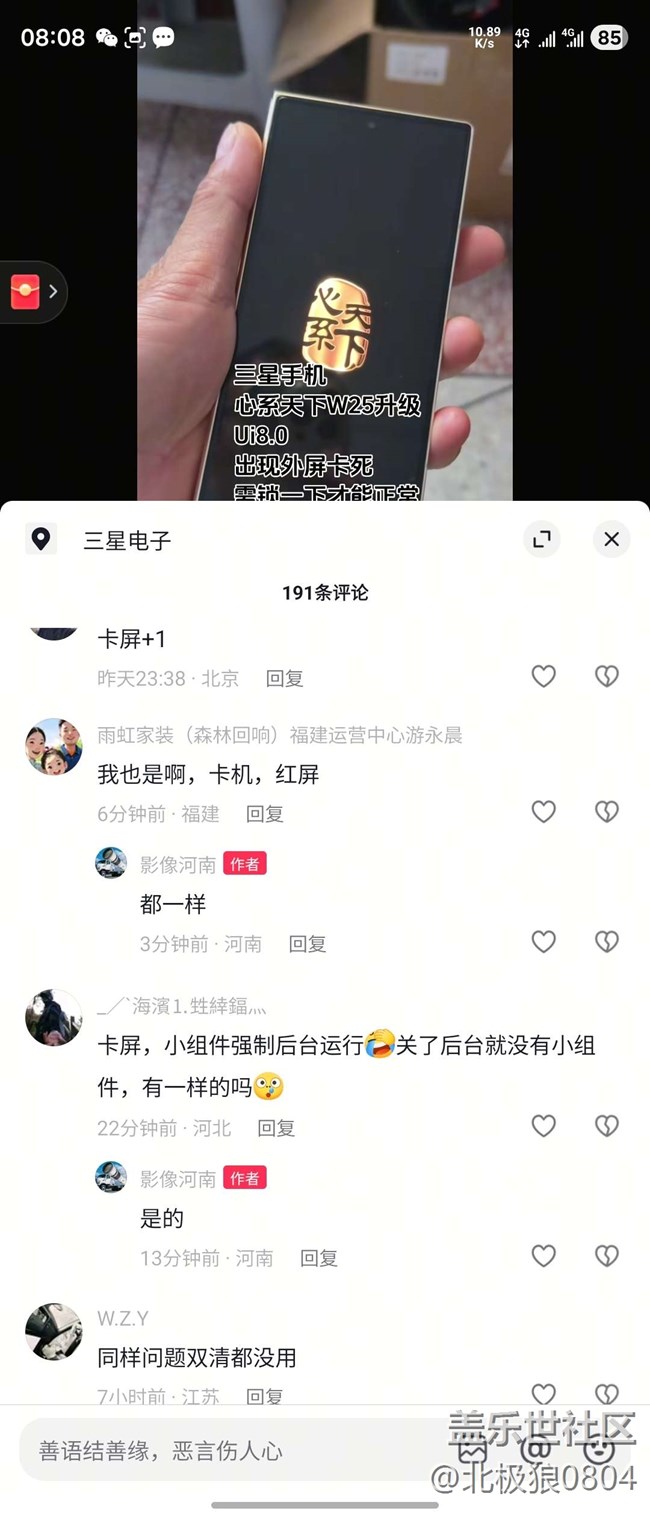Reply to the author's 是的 comment
The width and height of the screenshot is (650, 1517).
click(318, 1258)
